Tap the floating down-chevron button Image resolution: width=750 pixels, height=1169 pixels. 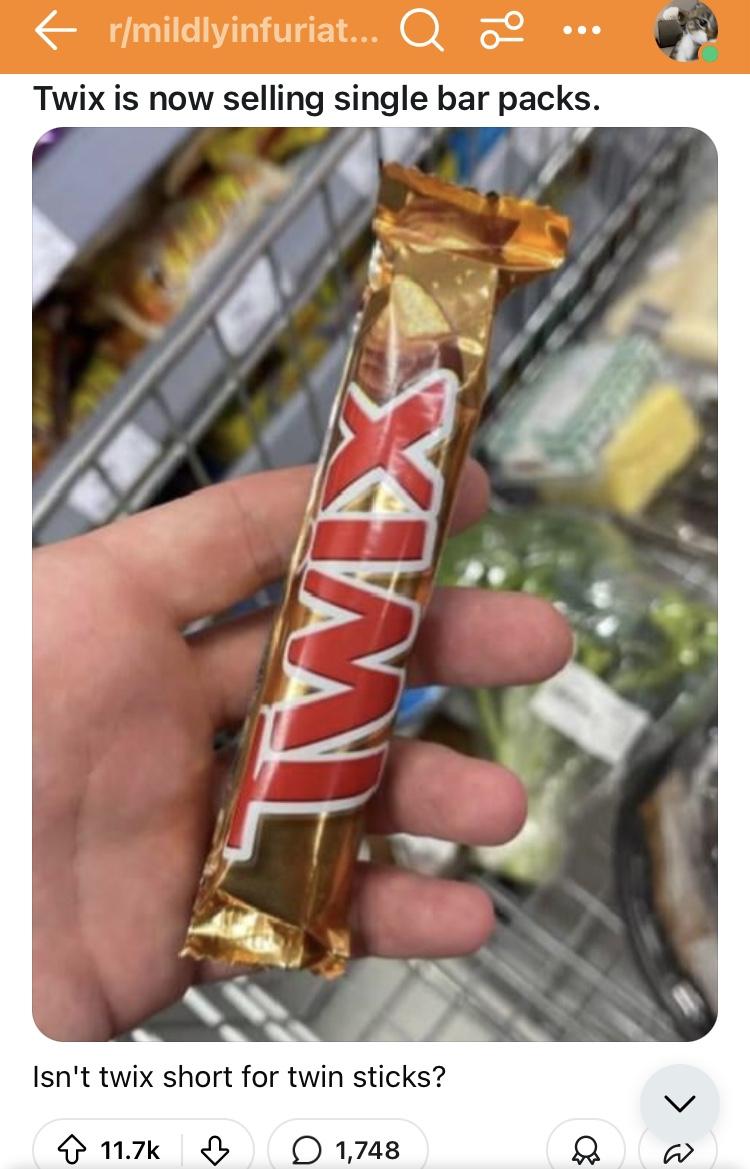coord(679,1104)
